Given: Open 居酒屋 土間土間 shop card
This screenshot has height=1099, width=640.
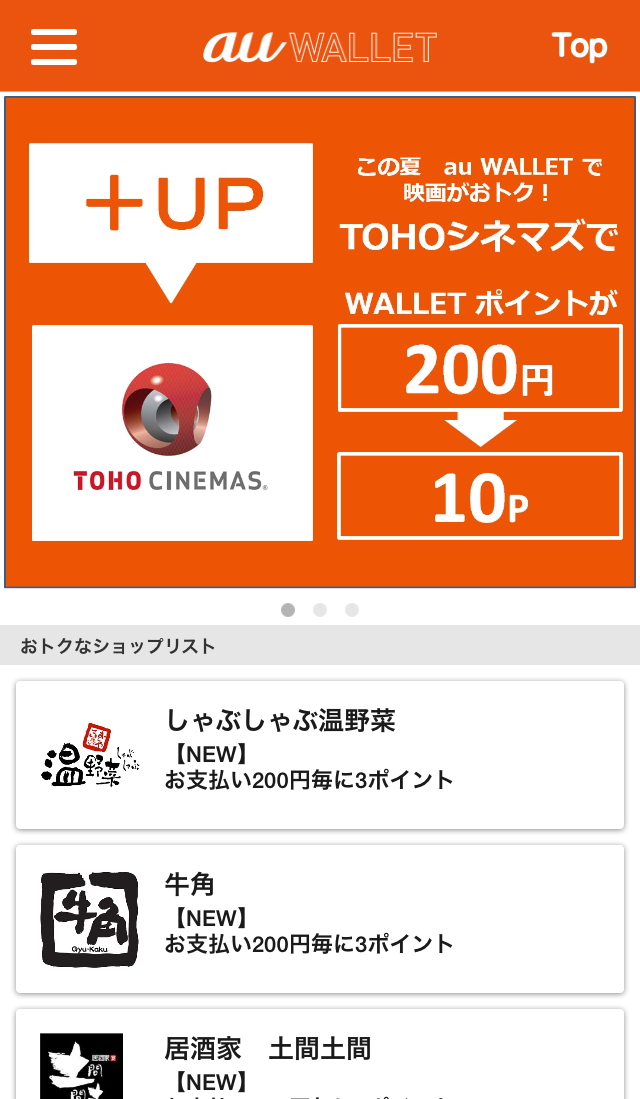Looking at the screenshot, I should [x=320, y=1054].
